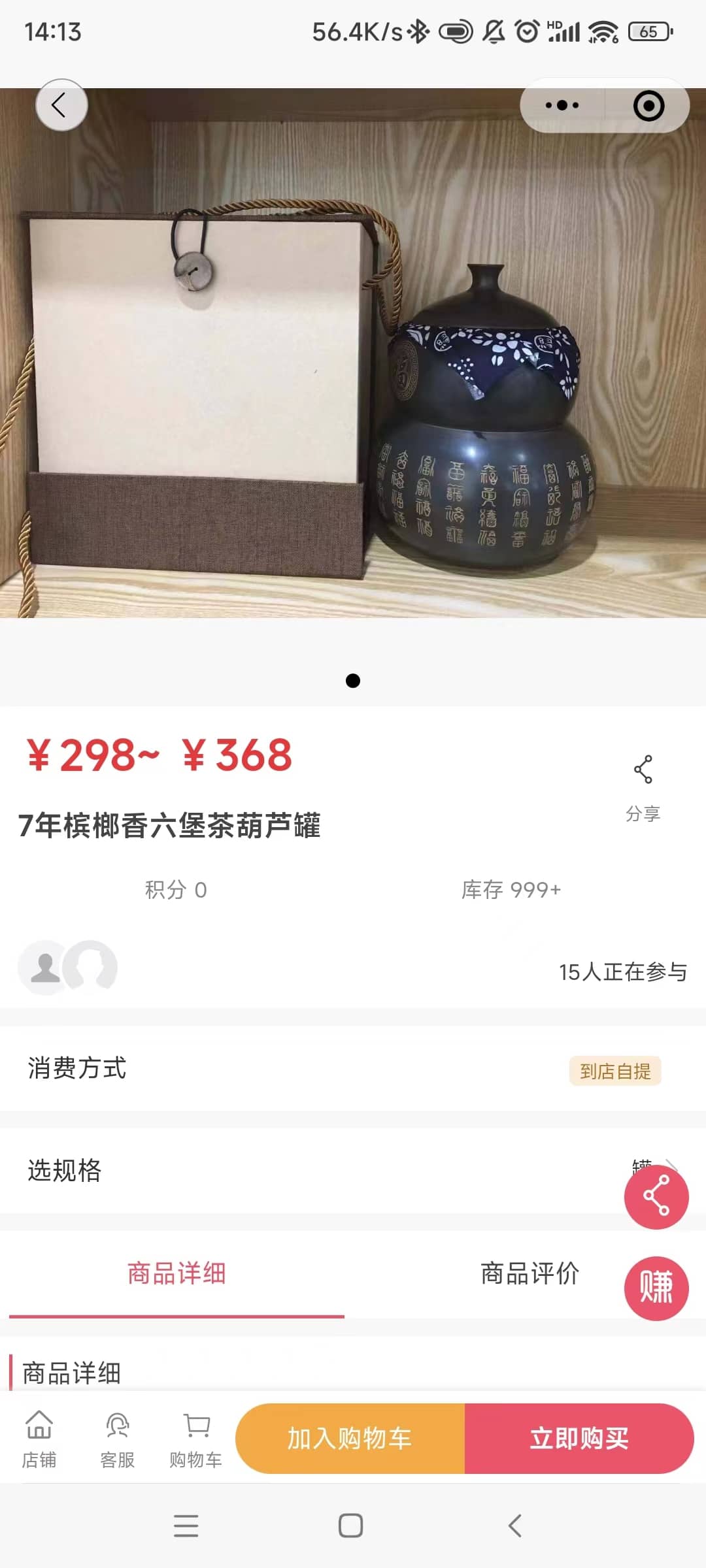
Task: Tap the 分享 share icon beside price
Action: pos(643,783)
